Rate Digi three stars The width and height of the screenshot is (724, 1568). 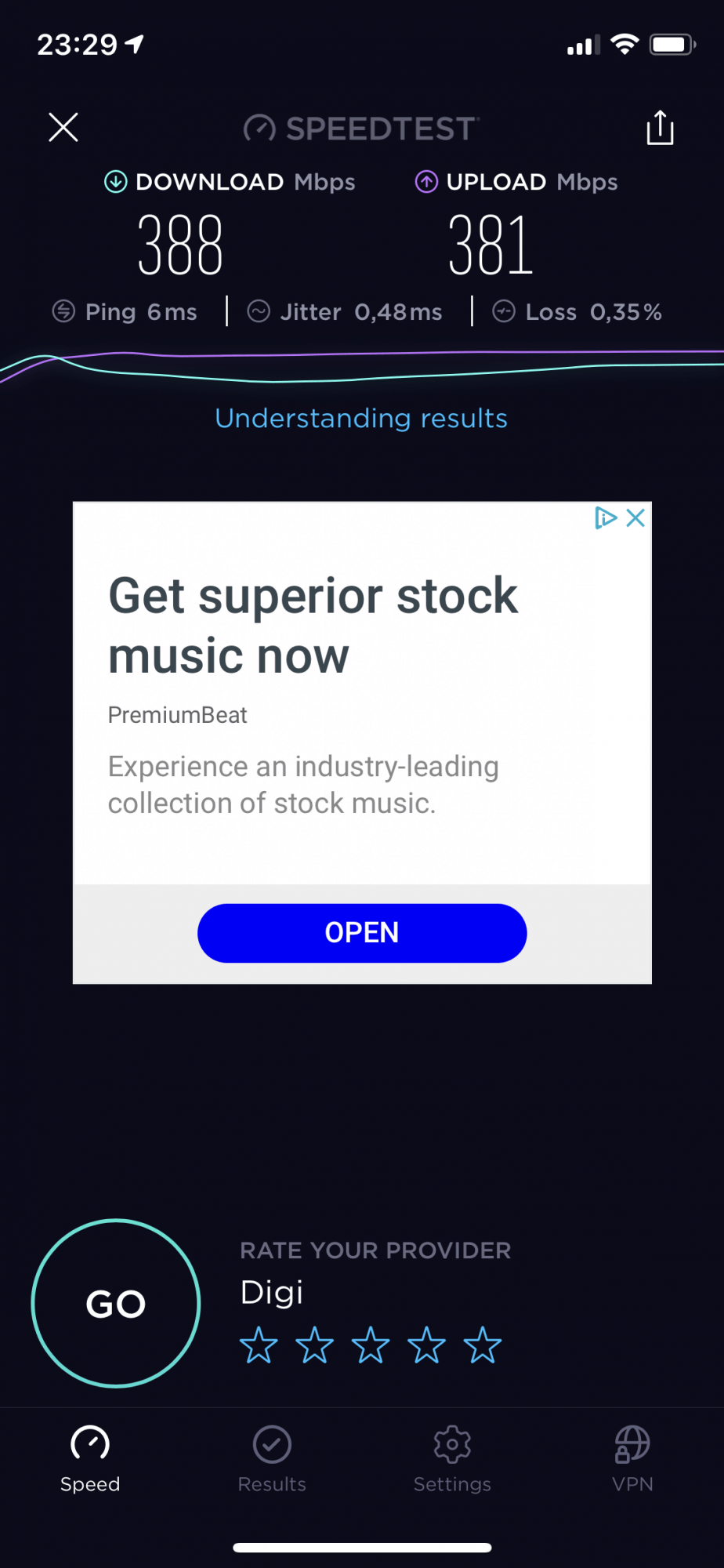(x=371, y=1345)
